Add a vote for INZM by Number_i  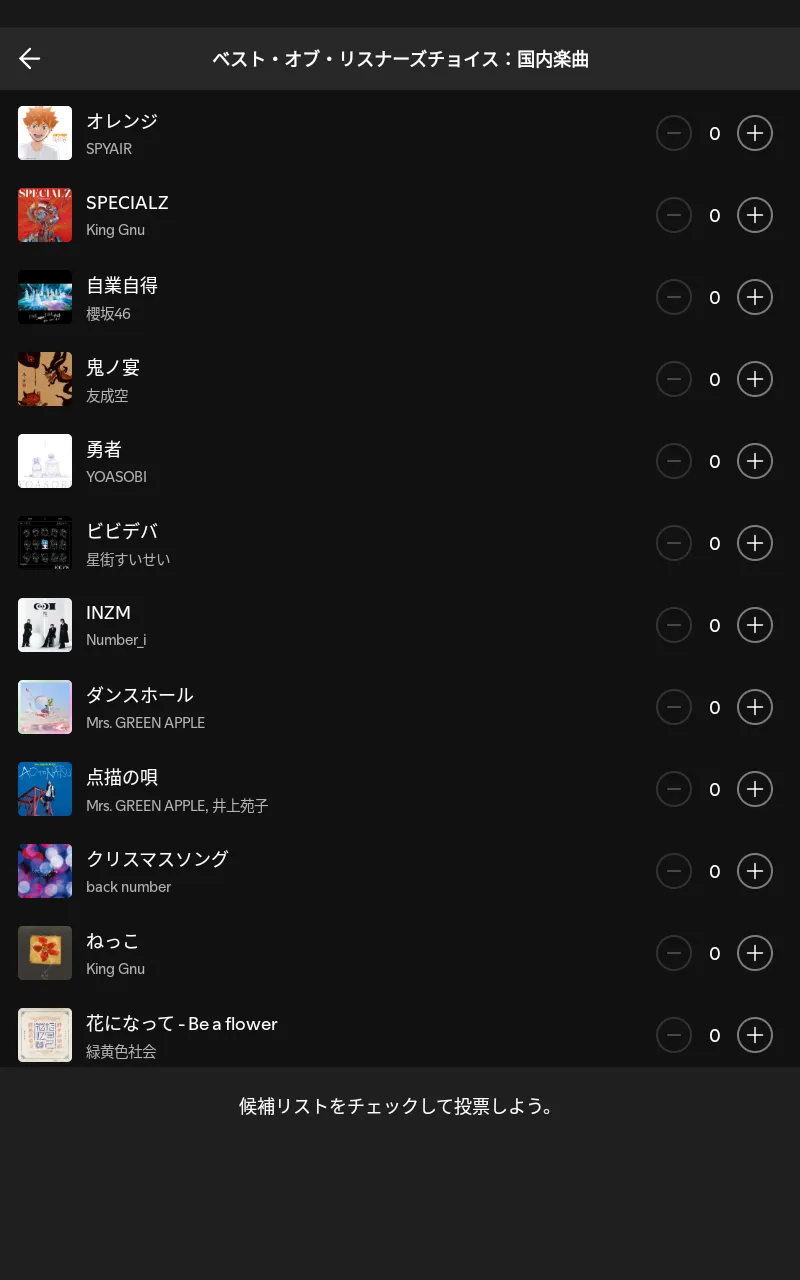tap(755, 625)
